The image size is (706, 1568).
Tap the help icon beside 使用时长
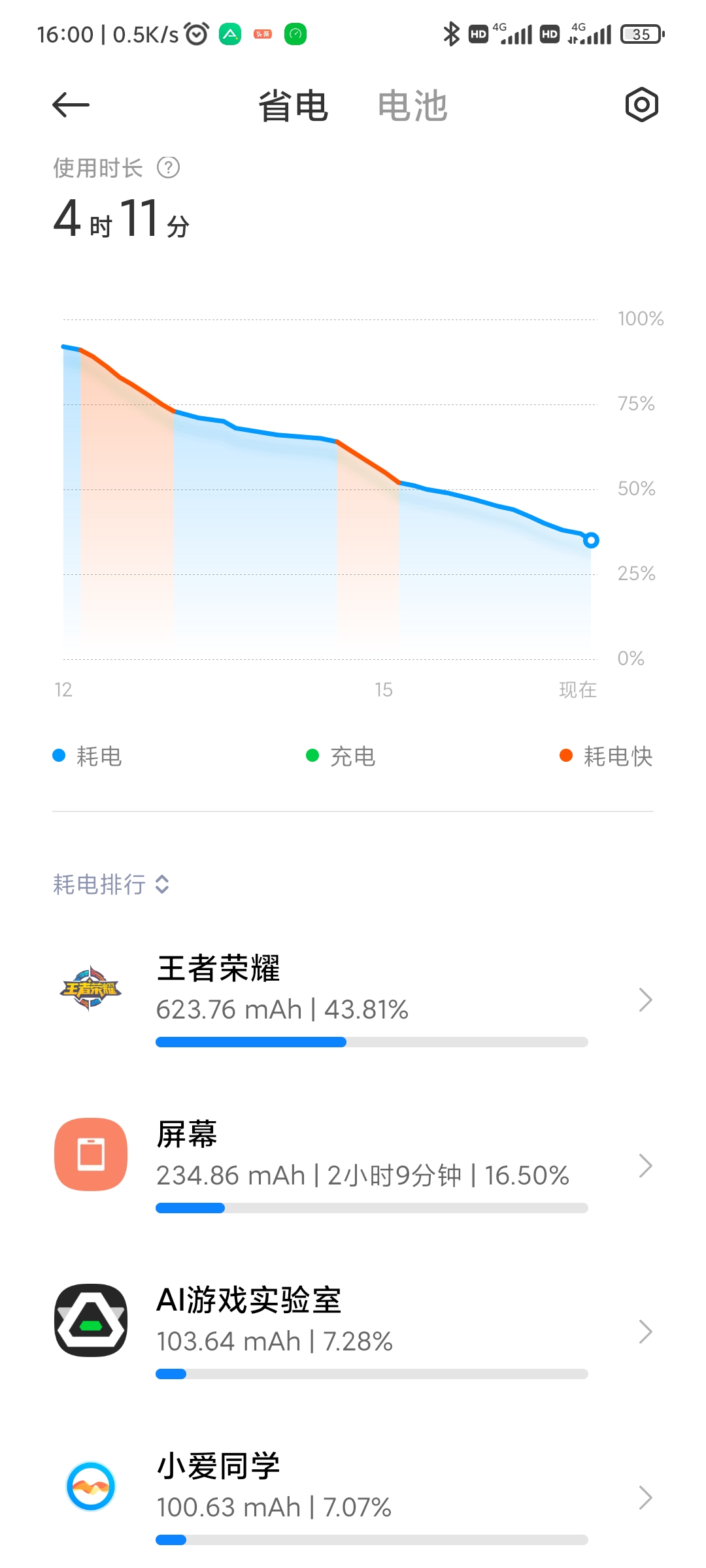[x=168, y=168]
